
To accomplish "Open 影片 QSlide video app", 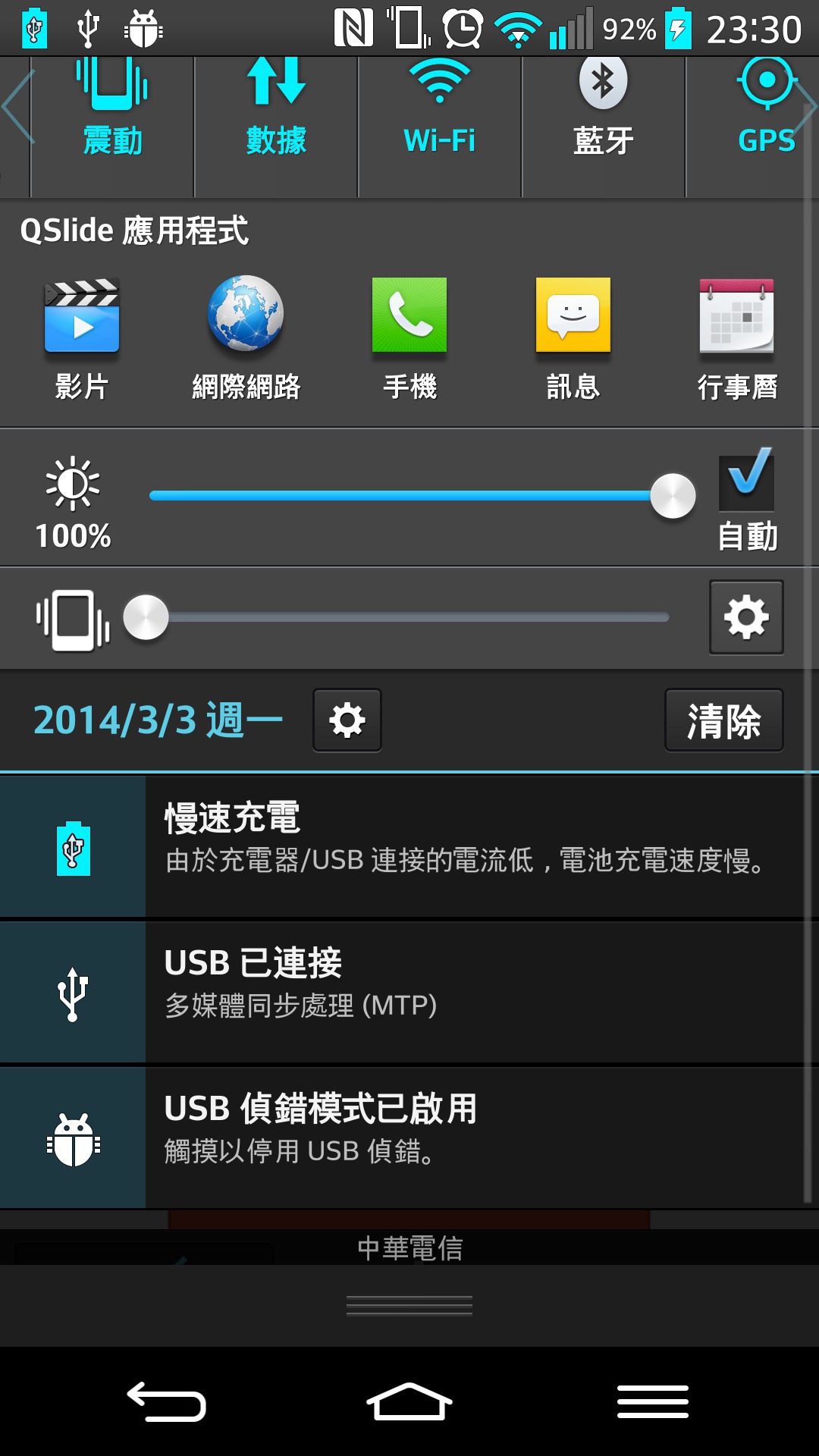I will click(82, 338).
